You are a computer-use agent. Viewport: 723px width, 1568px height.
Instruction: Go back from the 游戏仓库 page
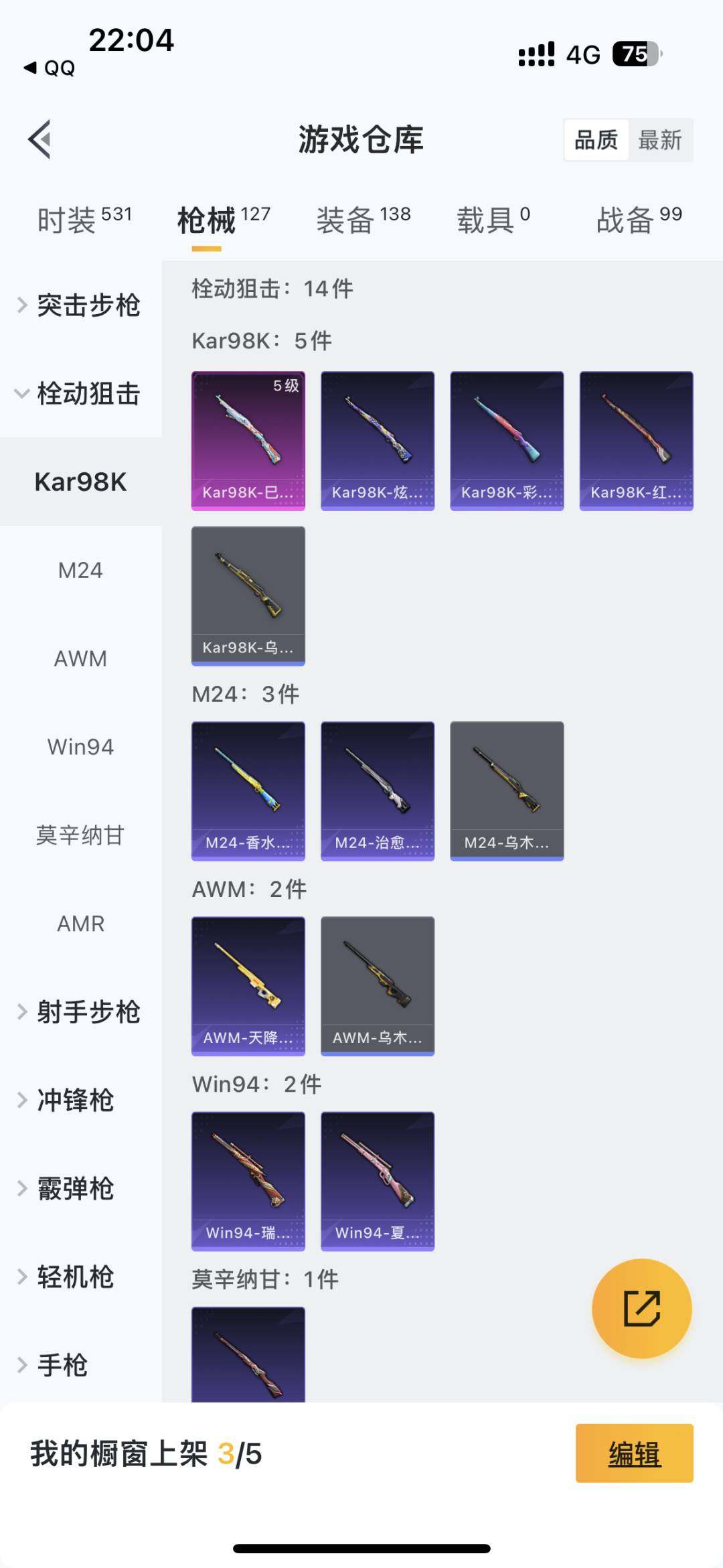pos(40,139)
